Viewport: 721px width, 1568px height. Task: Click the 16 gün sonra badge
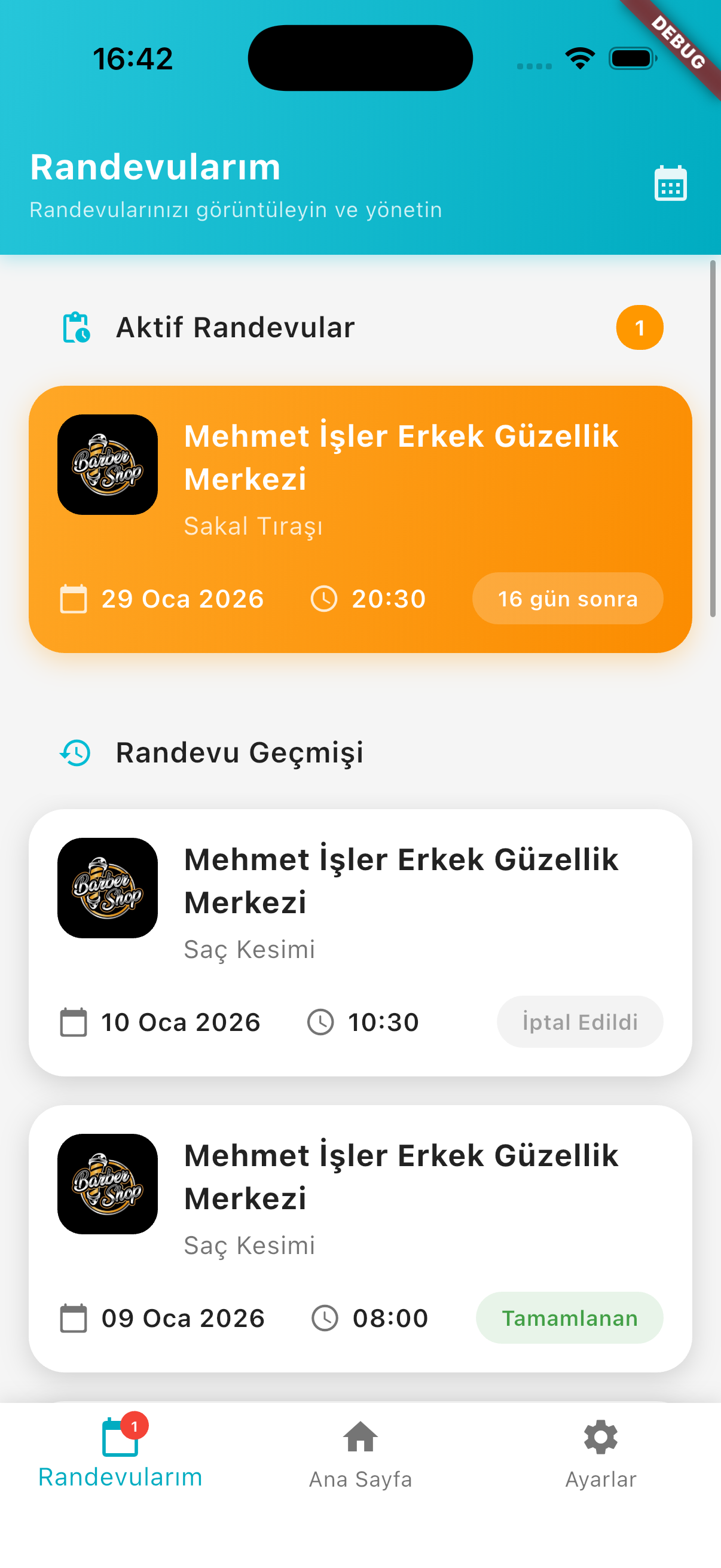tap(567, 599)
